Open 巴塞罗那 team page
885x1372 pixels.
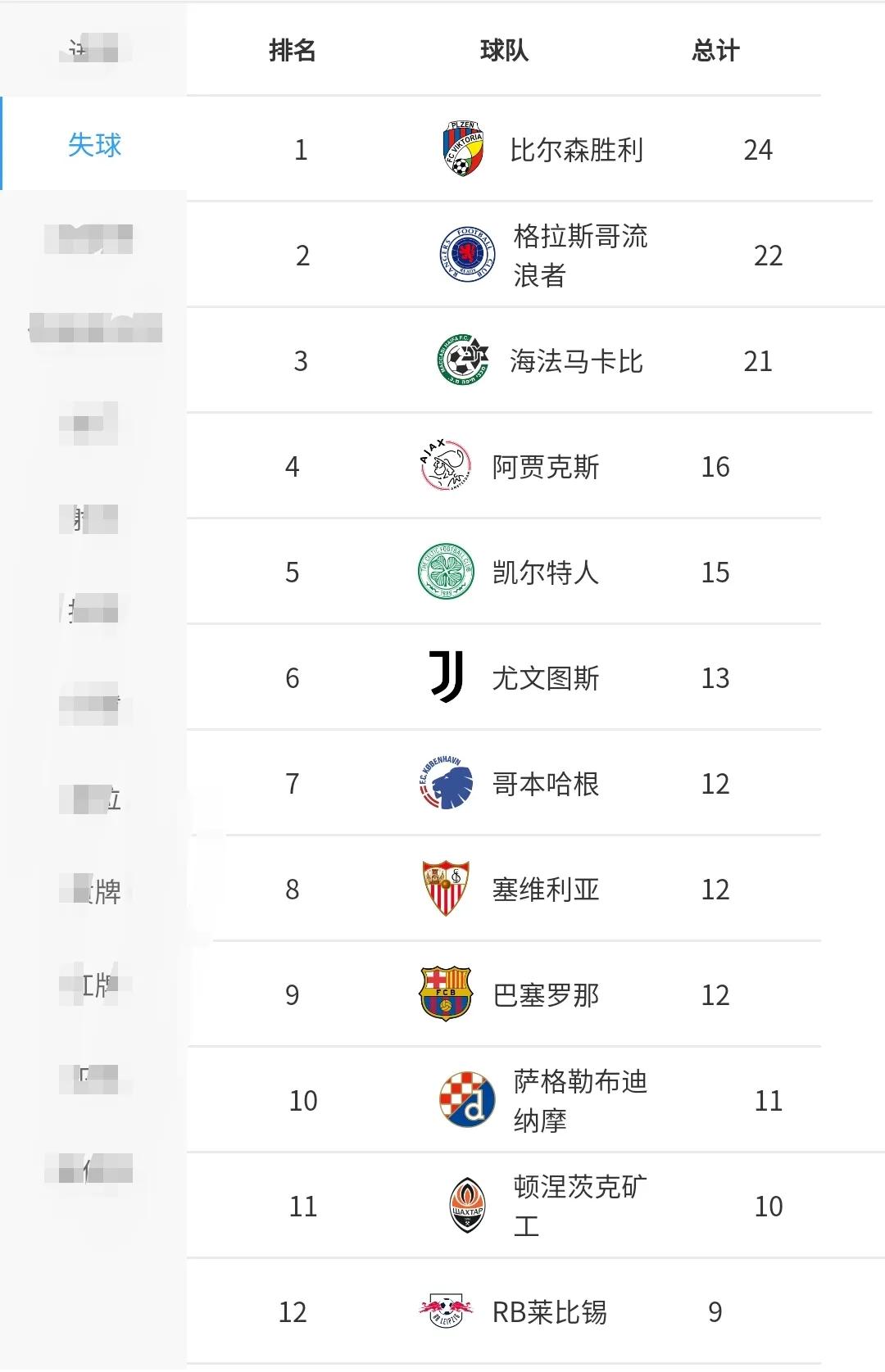pos(545,995)
